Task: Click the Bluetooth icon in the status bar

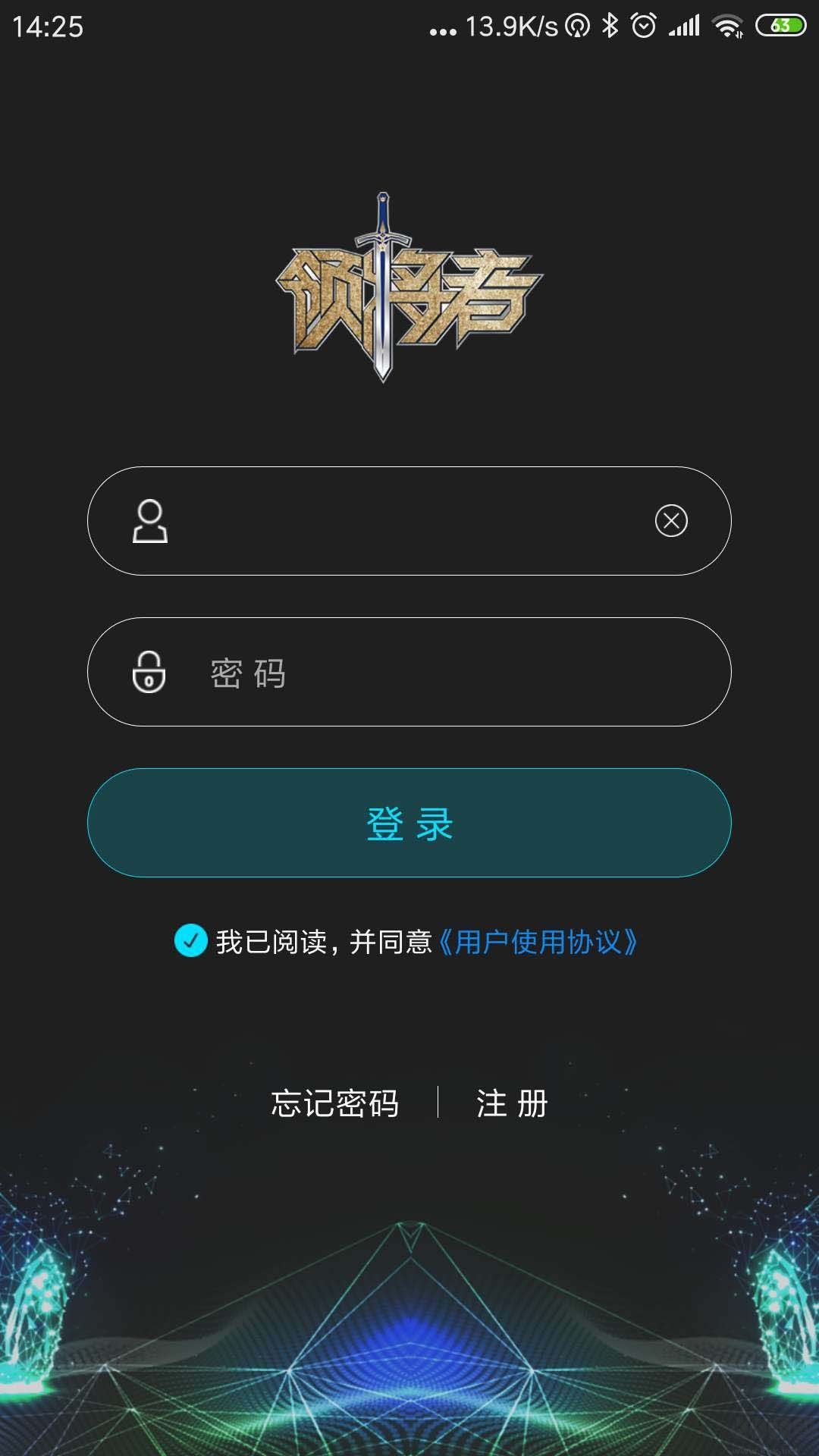Action: pos(611,27)
